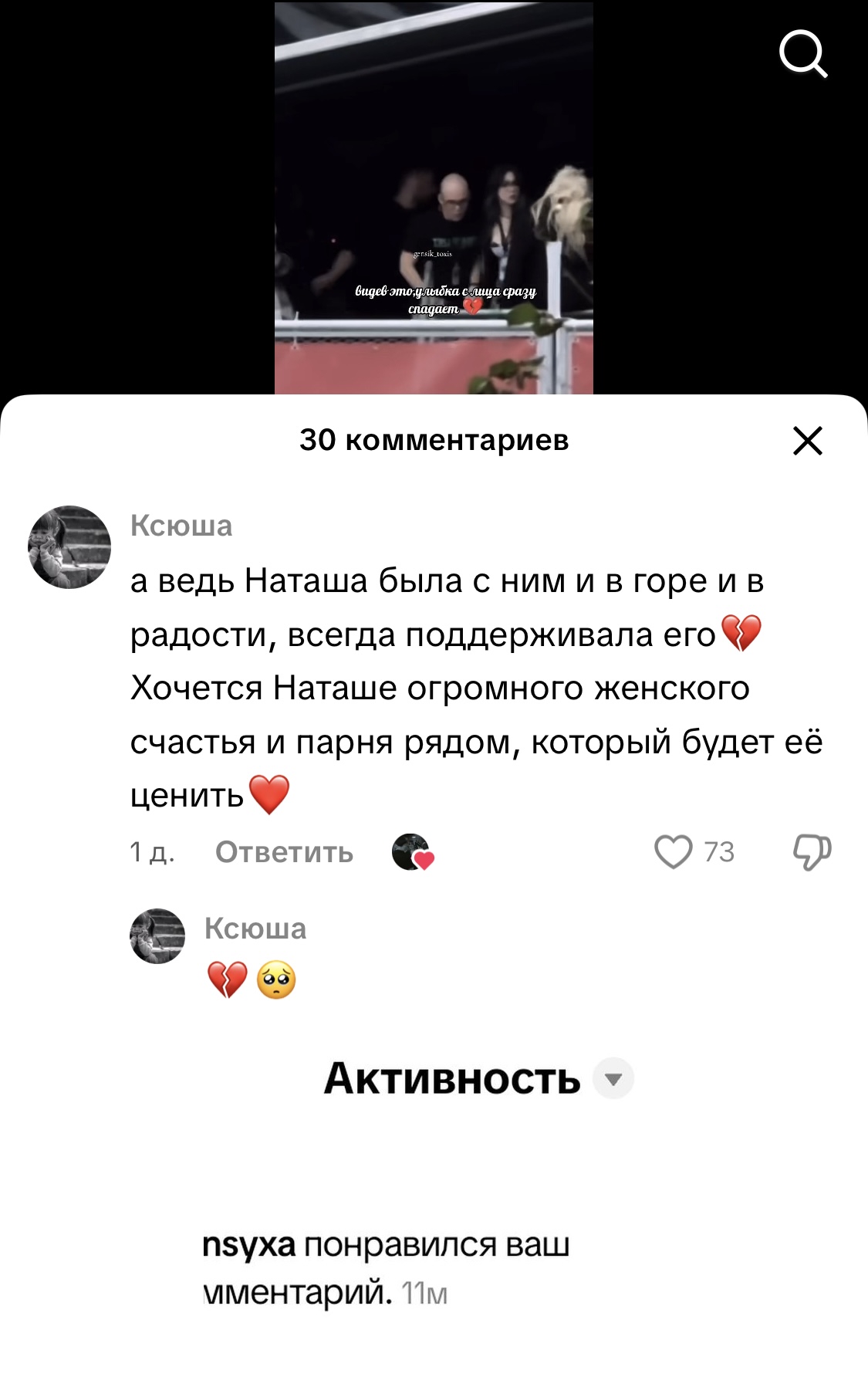Close the comments panel
Image resolution: width=868 pixels, height=1387 pixels.
click(x=807, y=441)
